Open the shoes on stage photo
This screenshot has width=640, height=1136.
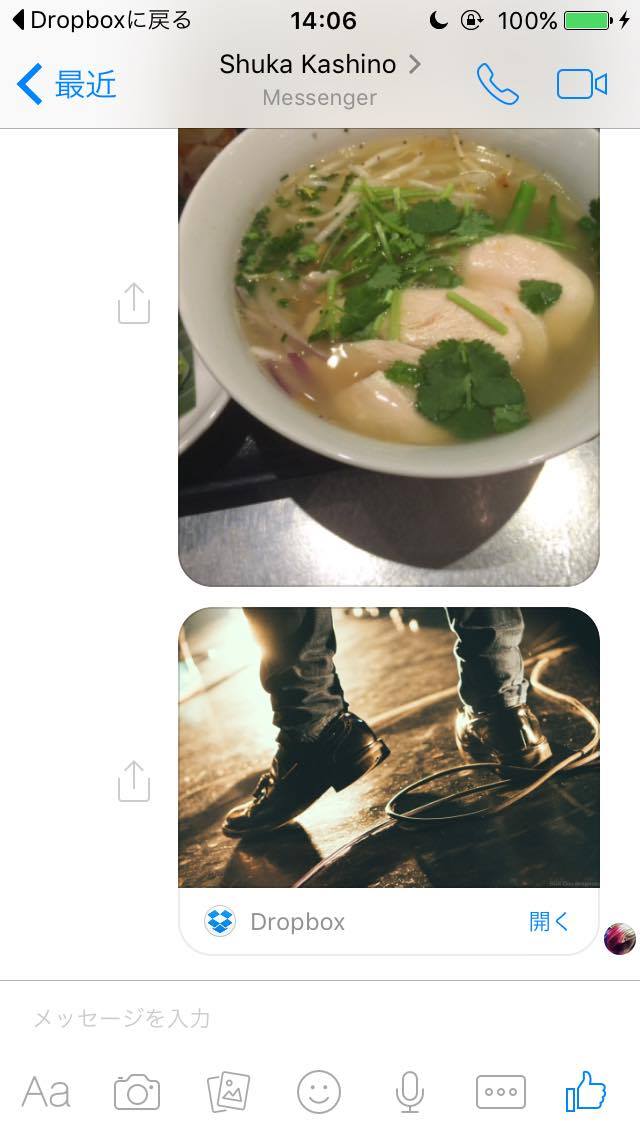[x=389, y=747]
